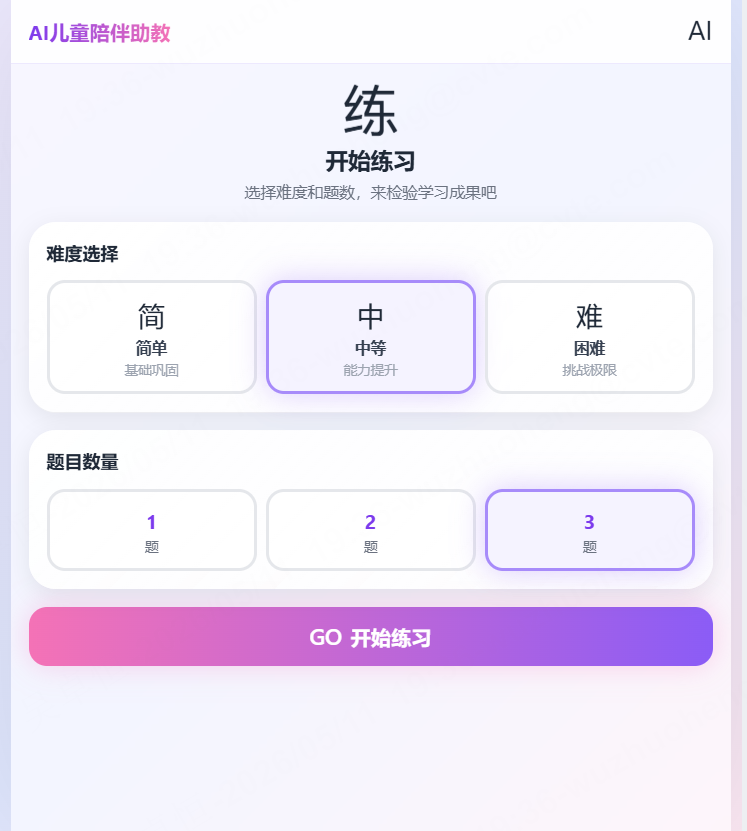Set question count to 1 题
This screenshot has width=747, height=831.
pyautogui.click(x=152, y=530)
